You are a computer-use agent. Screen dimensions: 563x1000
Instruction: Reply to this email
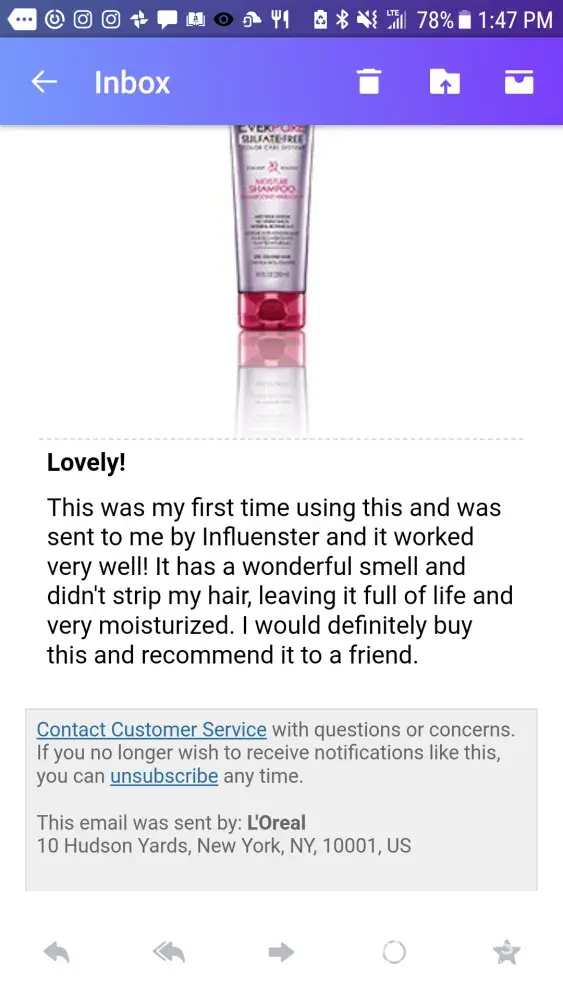pos(56,953)
